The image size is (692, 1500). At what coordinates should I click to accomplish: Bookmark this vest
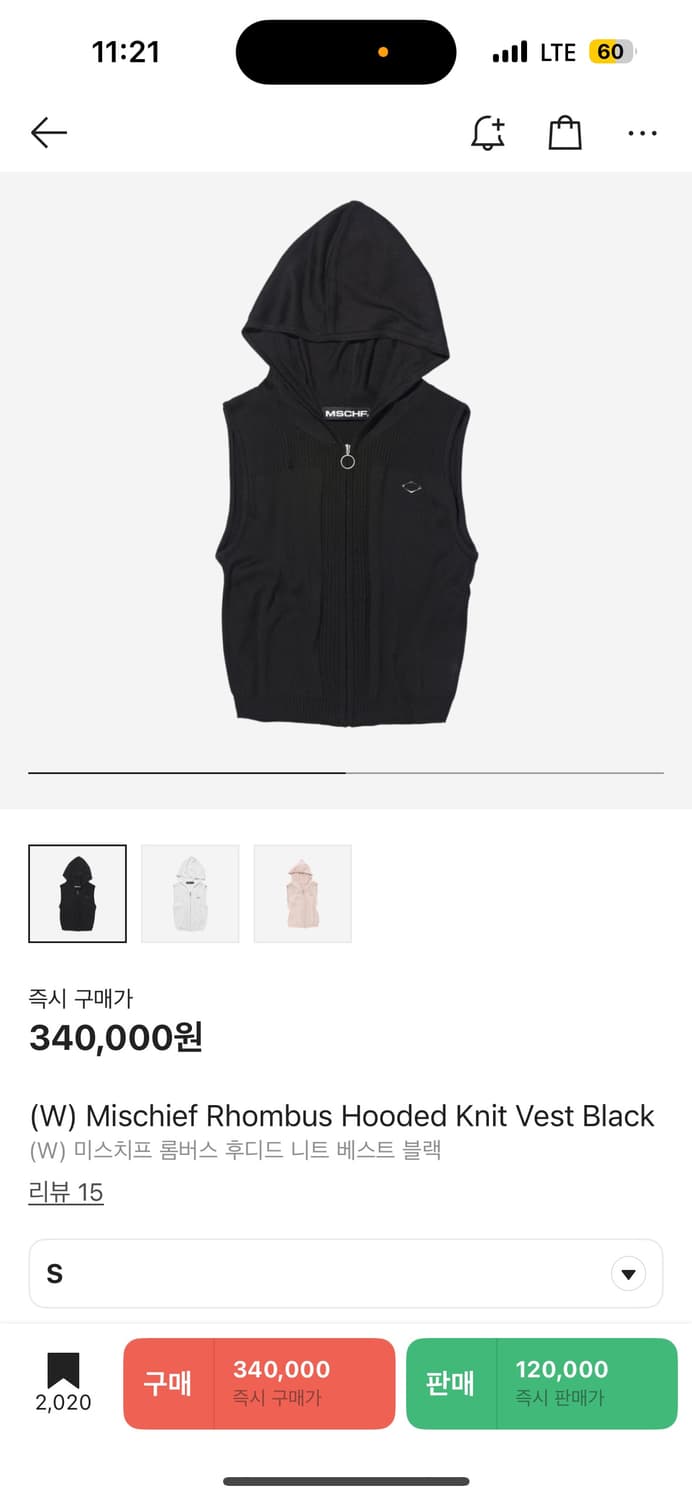click(x=63, y=1382)
